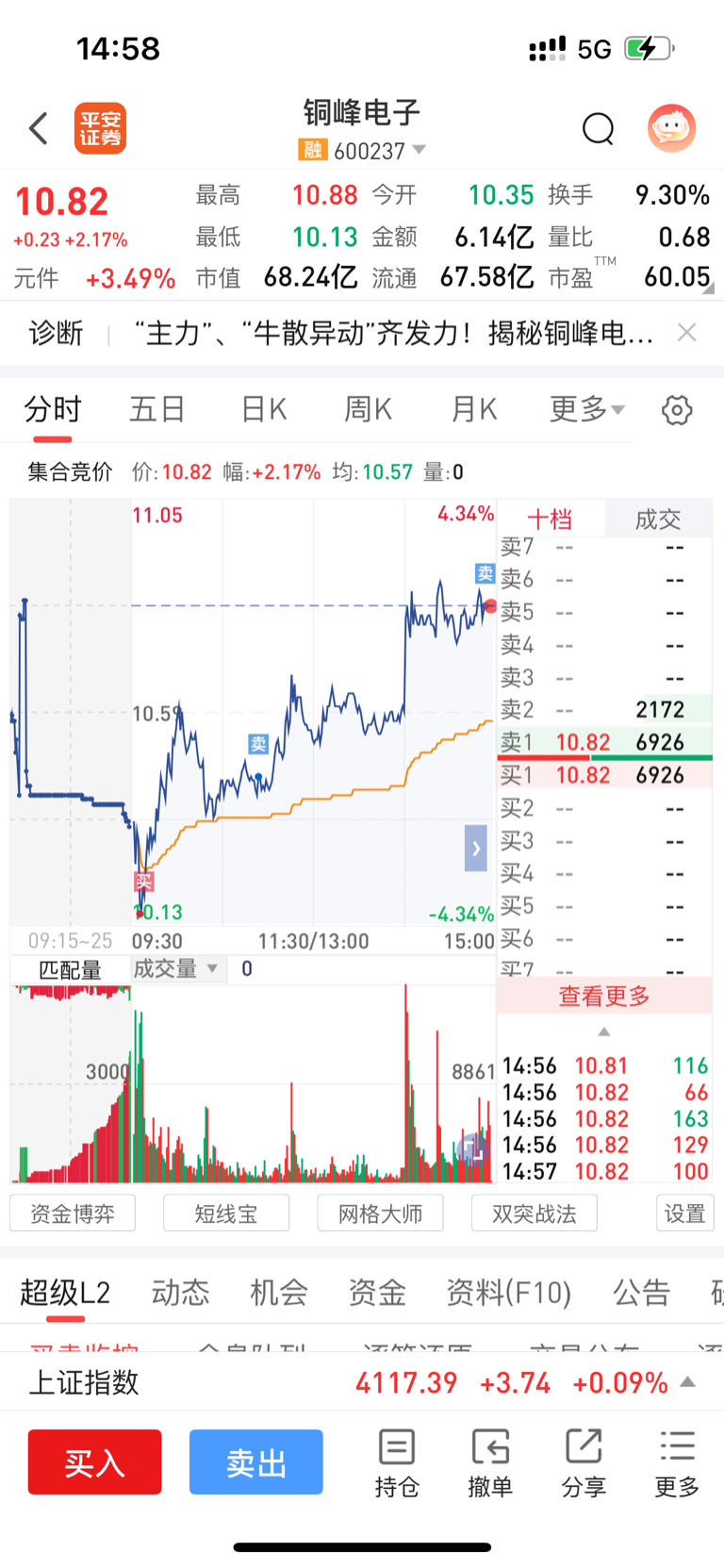Open the 双突战法 tool
724x1568 pixels.
point(534,1213)
